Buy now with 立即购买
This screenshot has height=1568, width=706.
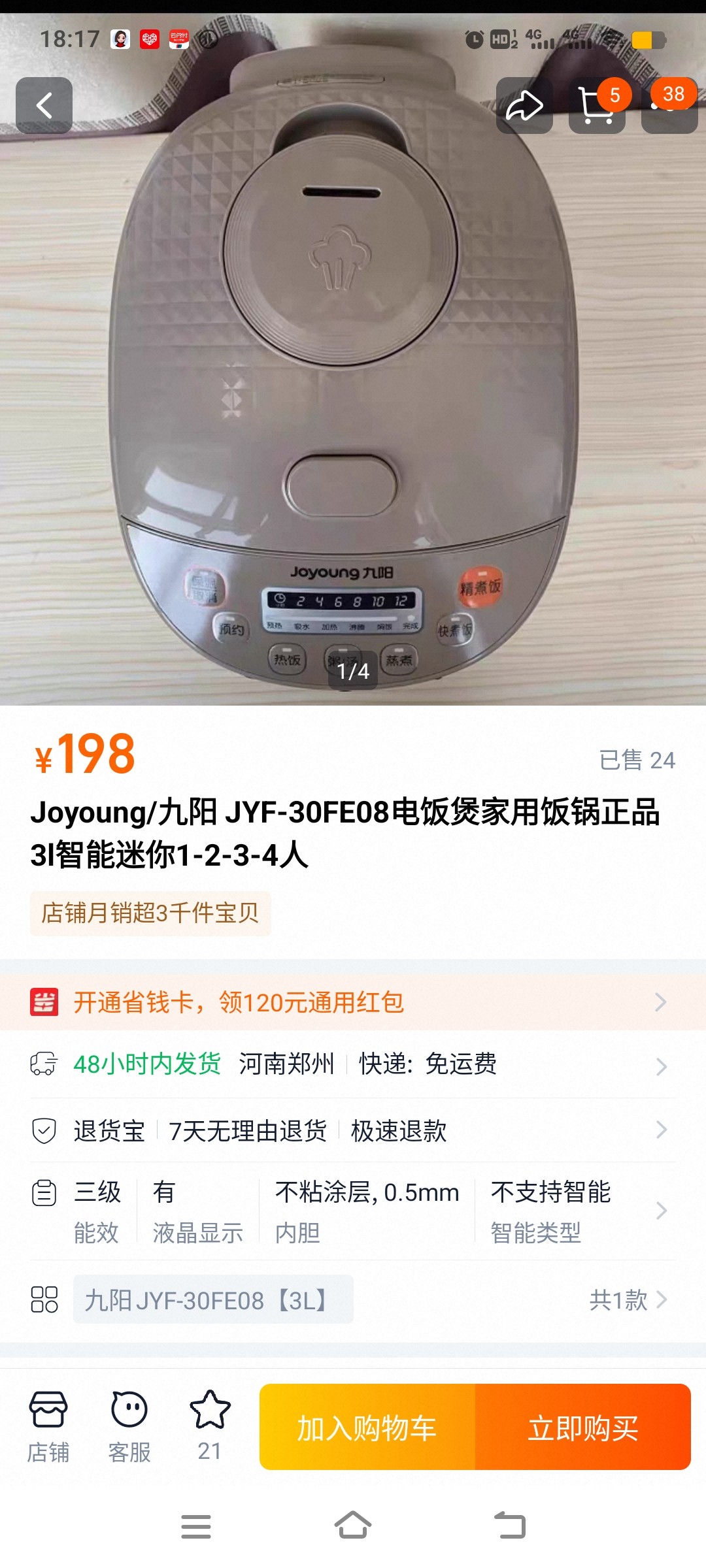coord(583,1428)
